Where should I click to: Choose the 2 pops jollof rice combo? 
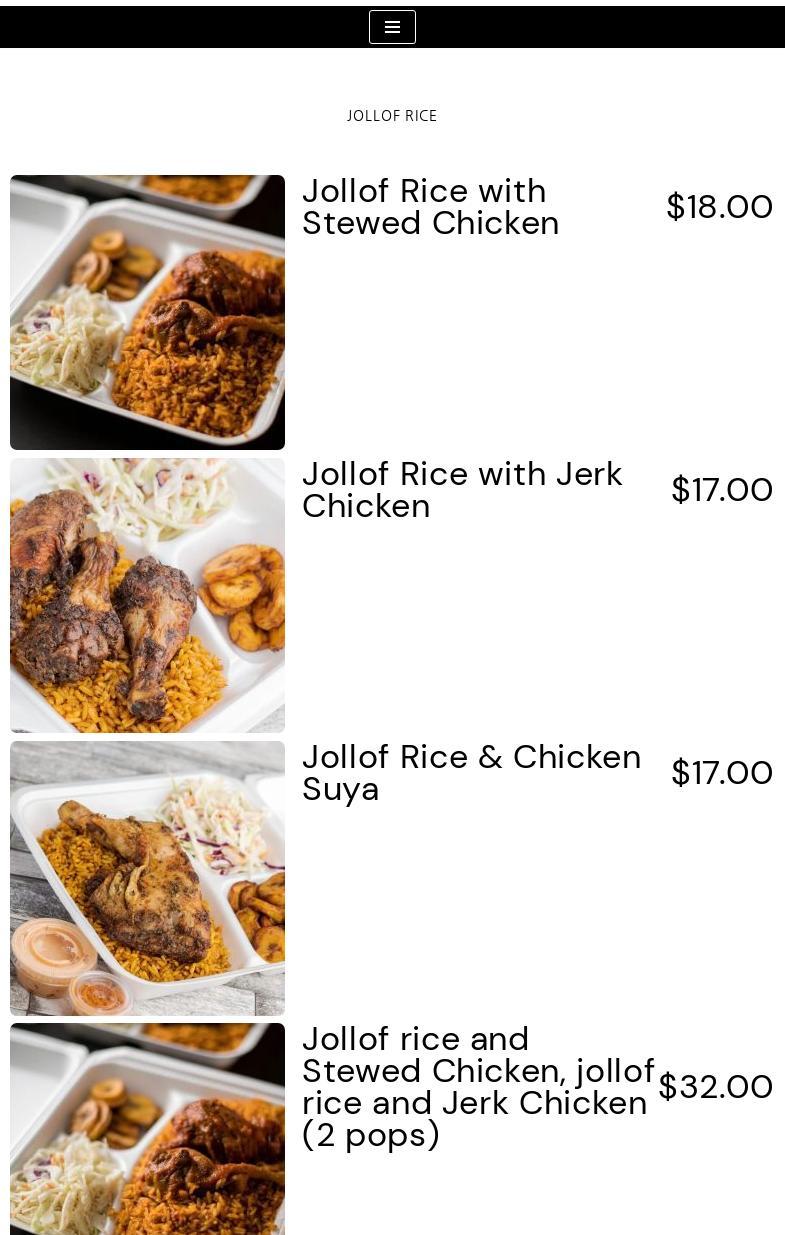tap(477, 1087)
